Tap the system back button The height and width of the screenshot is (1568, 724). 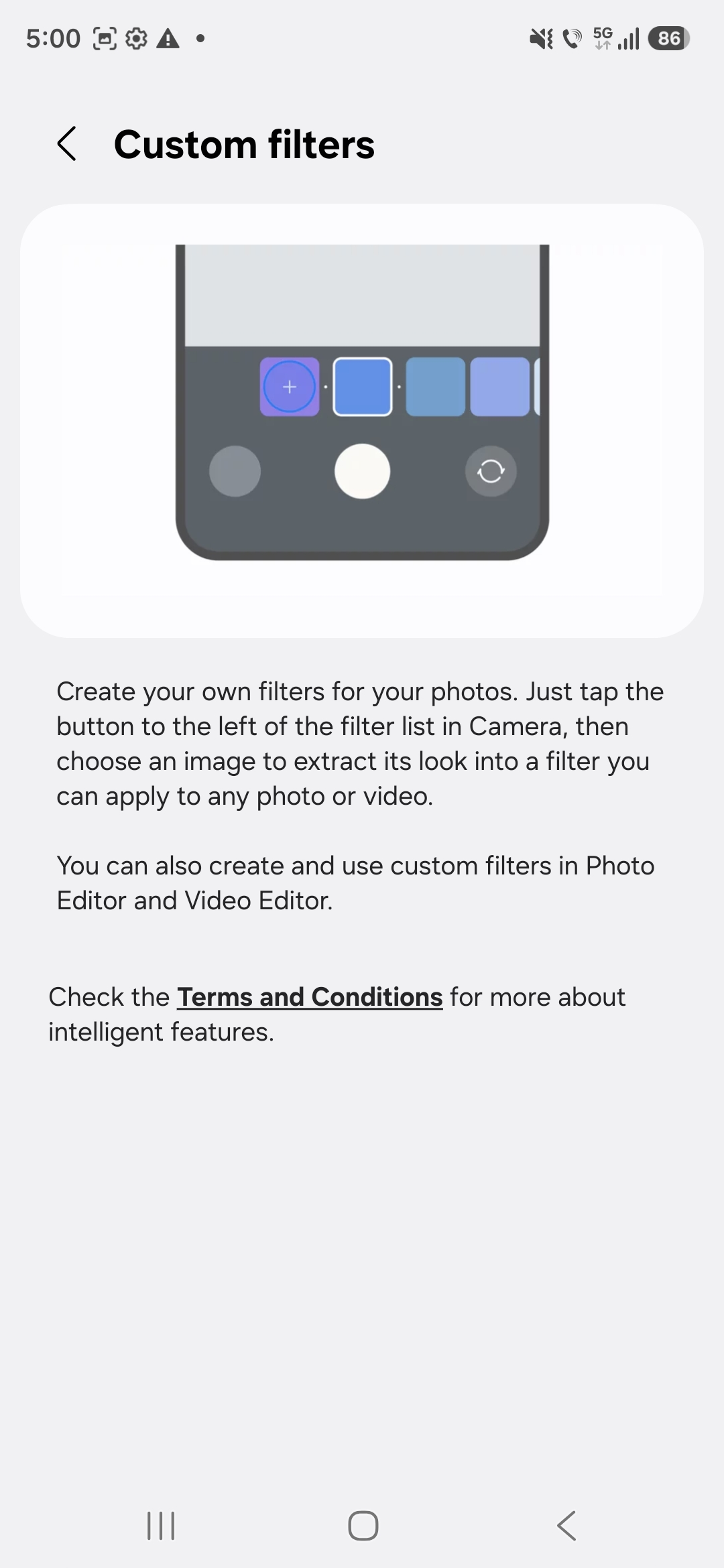tap(566, 1526)
